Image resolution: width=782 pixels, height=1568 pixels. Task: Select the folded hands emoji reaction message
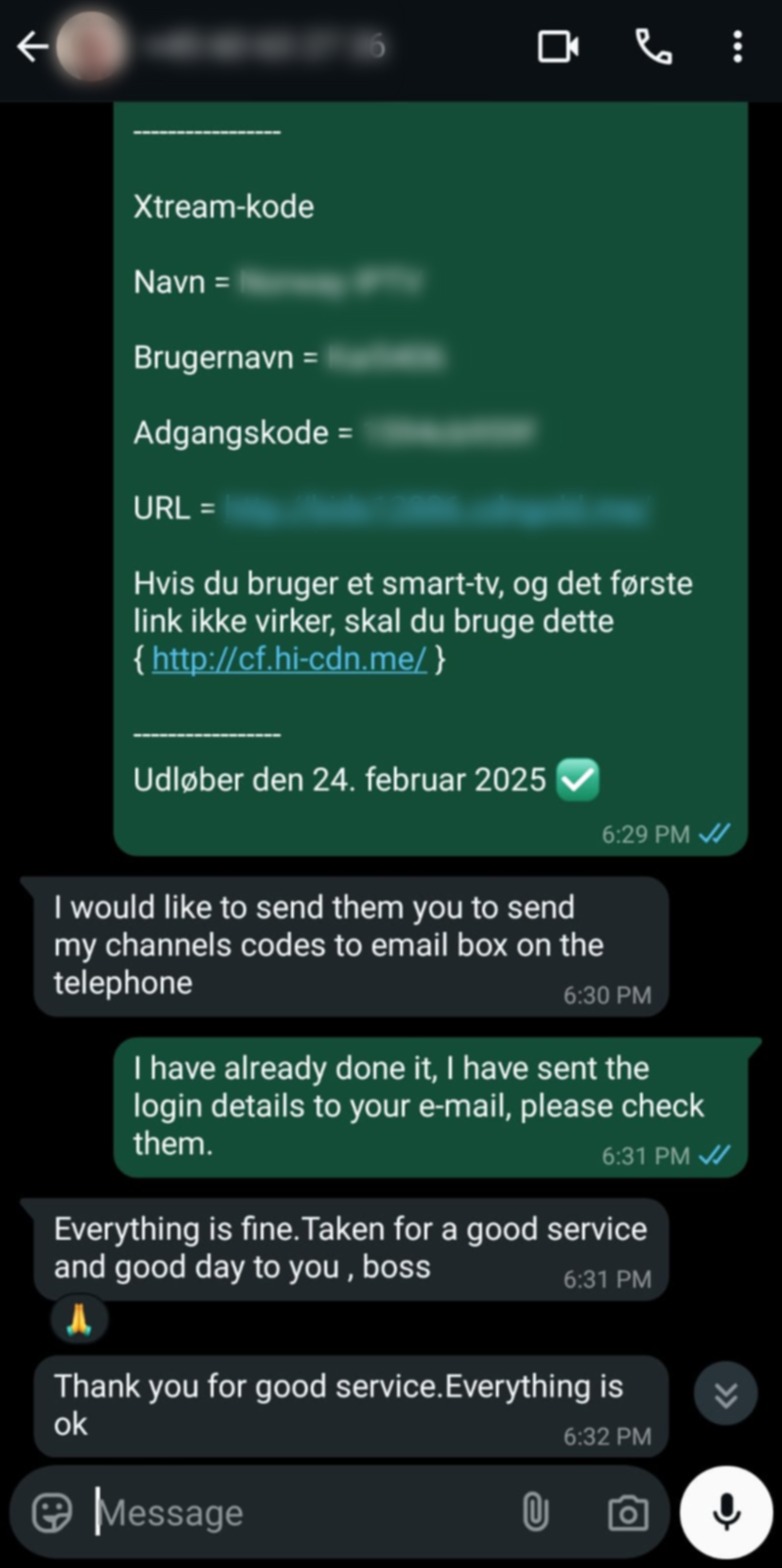[77, 1319]
